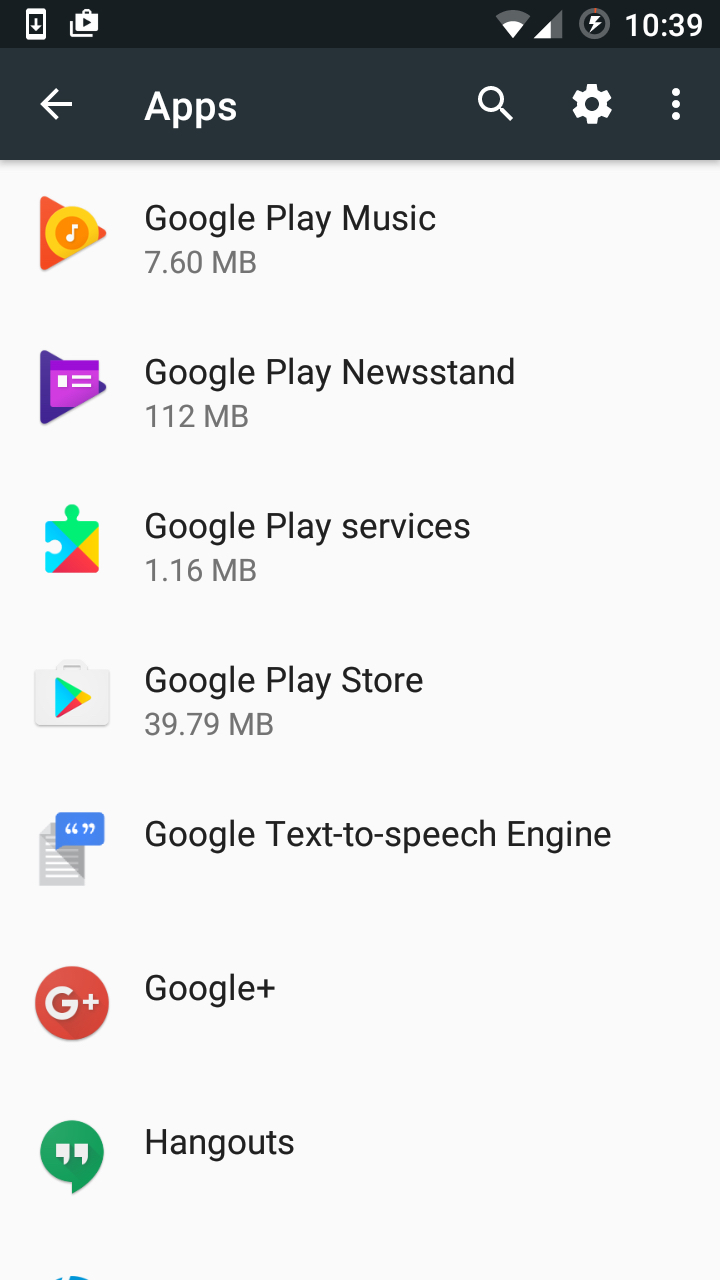Tap the clock in the status bar

point(664,23)
